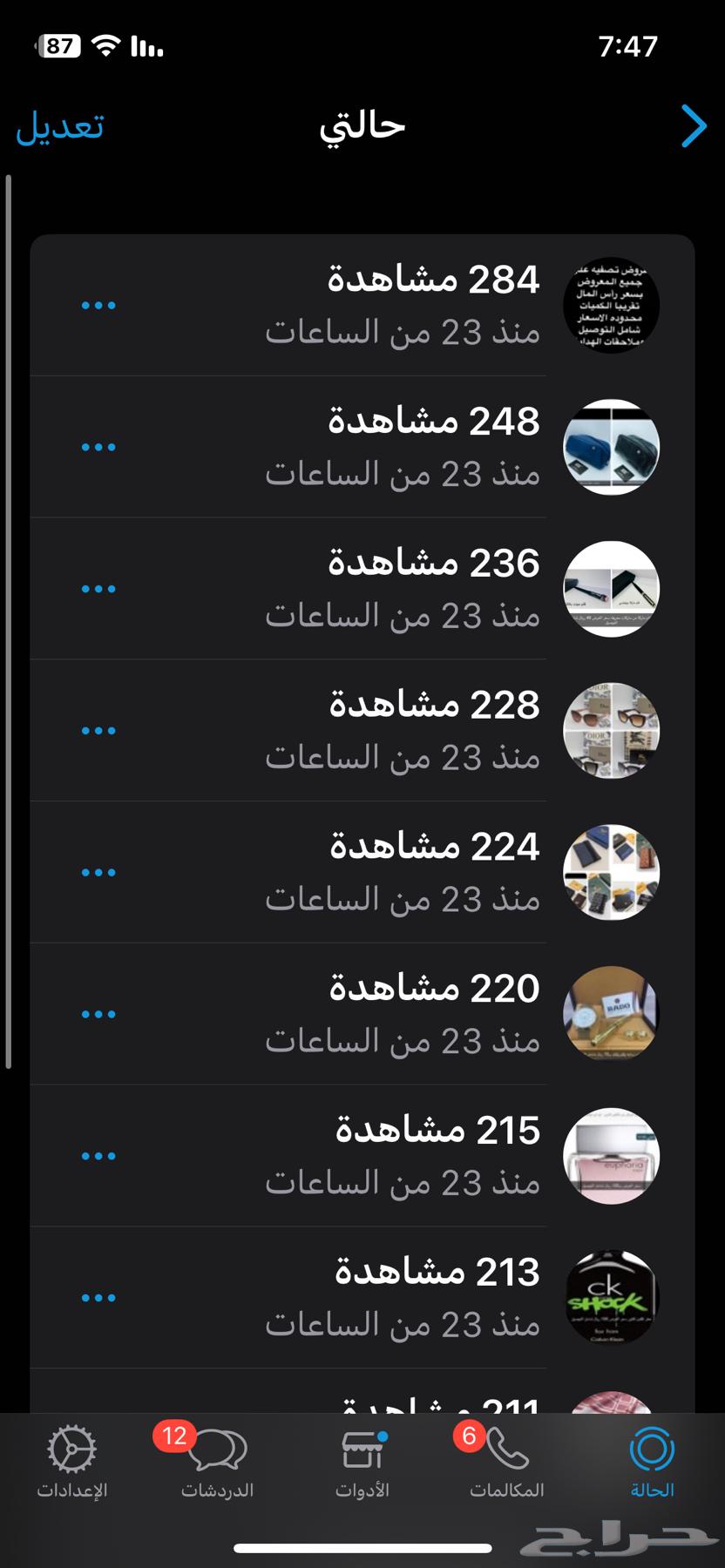Tap the تعديل edit button
This screenshot has height=1568, width=725.
point(60,126)
